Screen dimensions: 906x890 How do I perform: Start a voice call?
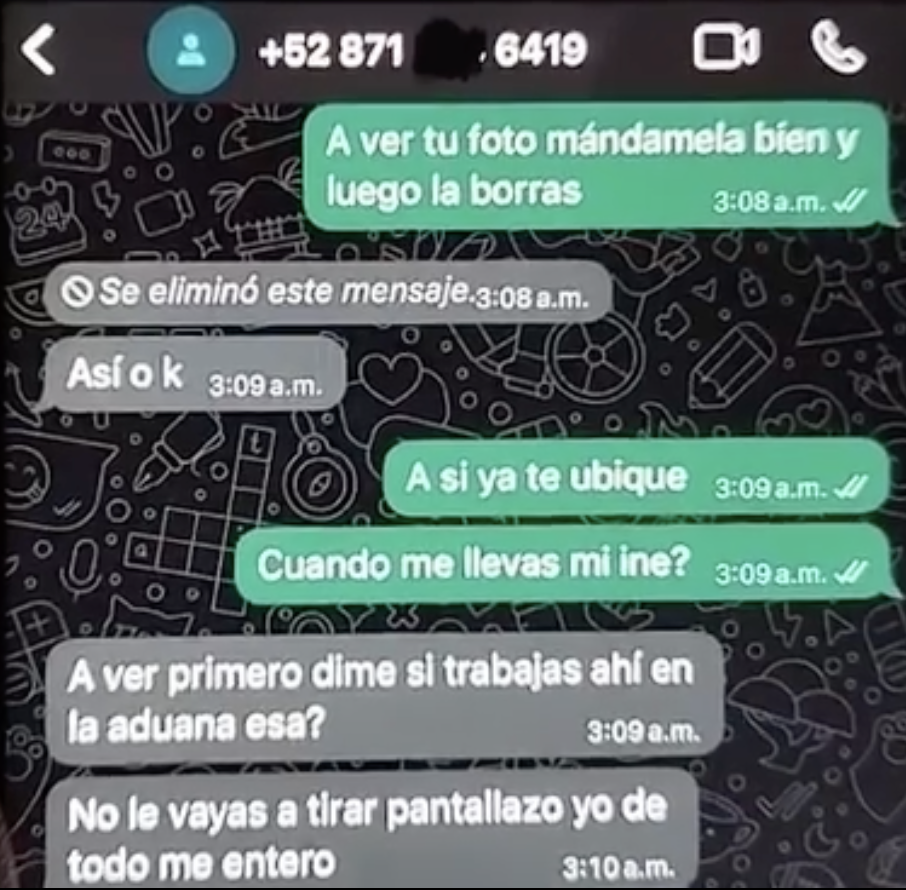coord(838,48)
